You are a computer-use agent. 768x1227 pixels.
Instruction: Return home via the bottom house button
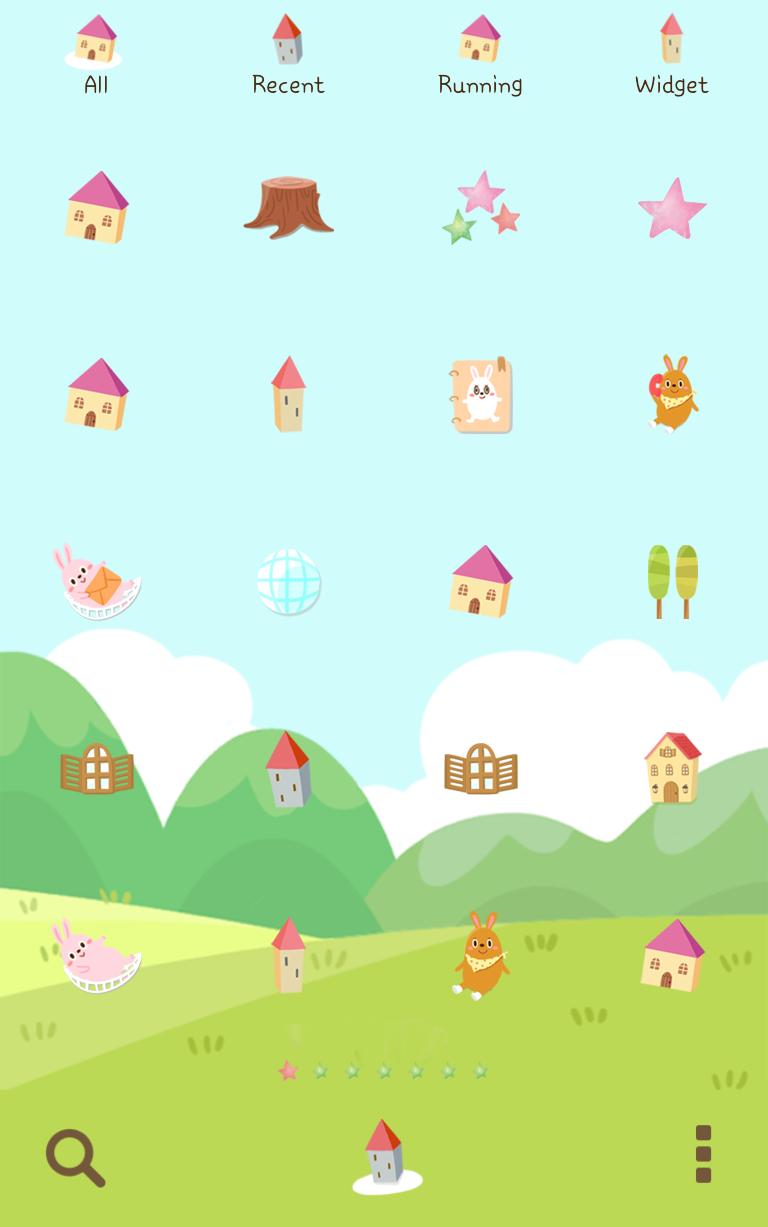point(385,1155)
